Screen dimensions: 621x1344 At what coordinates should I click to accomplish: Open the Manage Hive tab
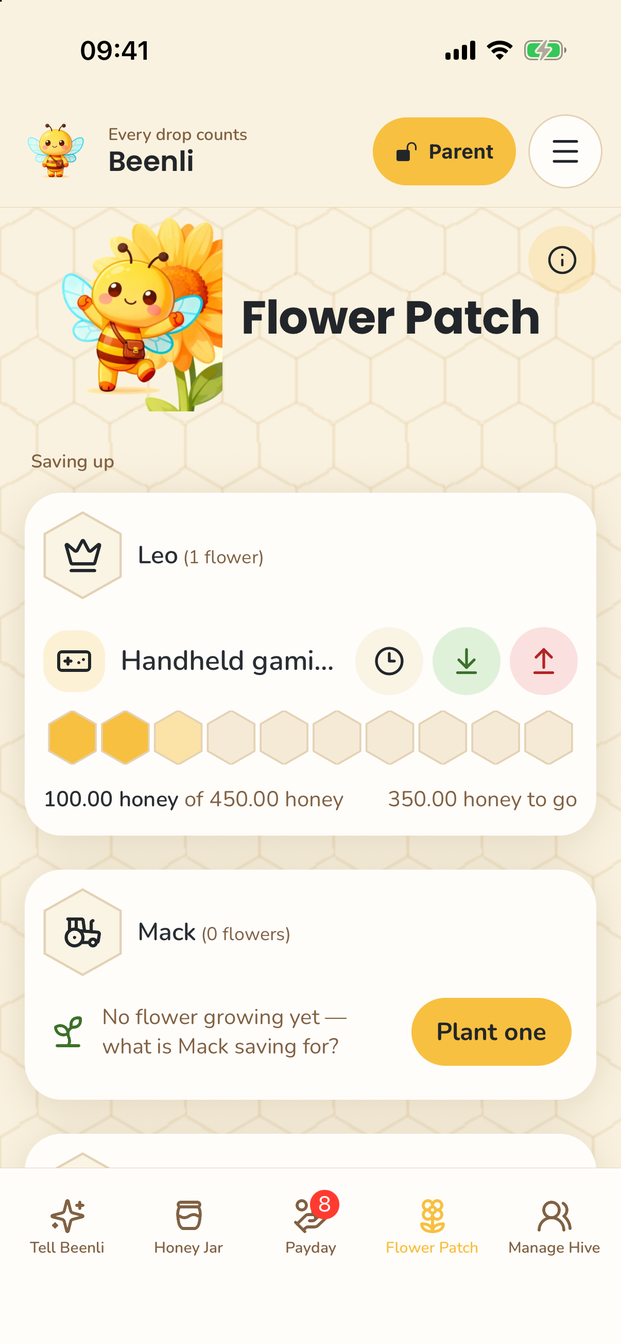pos(554,1227)
